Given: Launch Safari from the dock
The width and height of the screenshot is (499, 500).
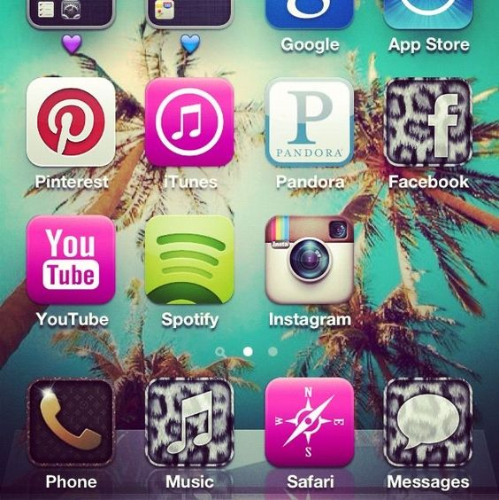Looking at the screenshot, I should tap(309, 423).
